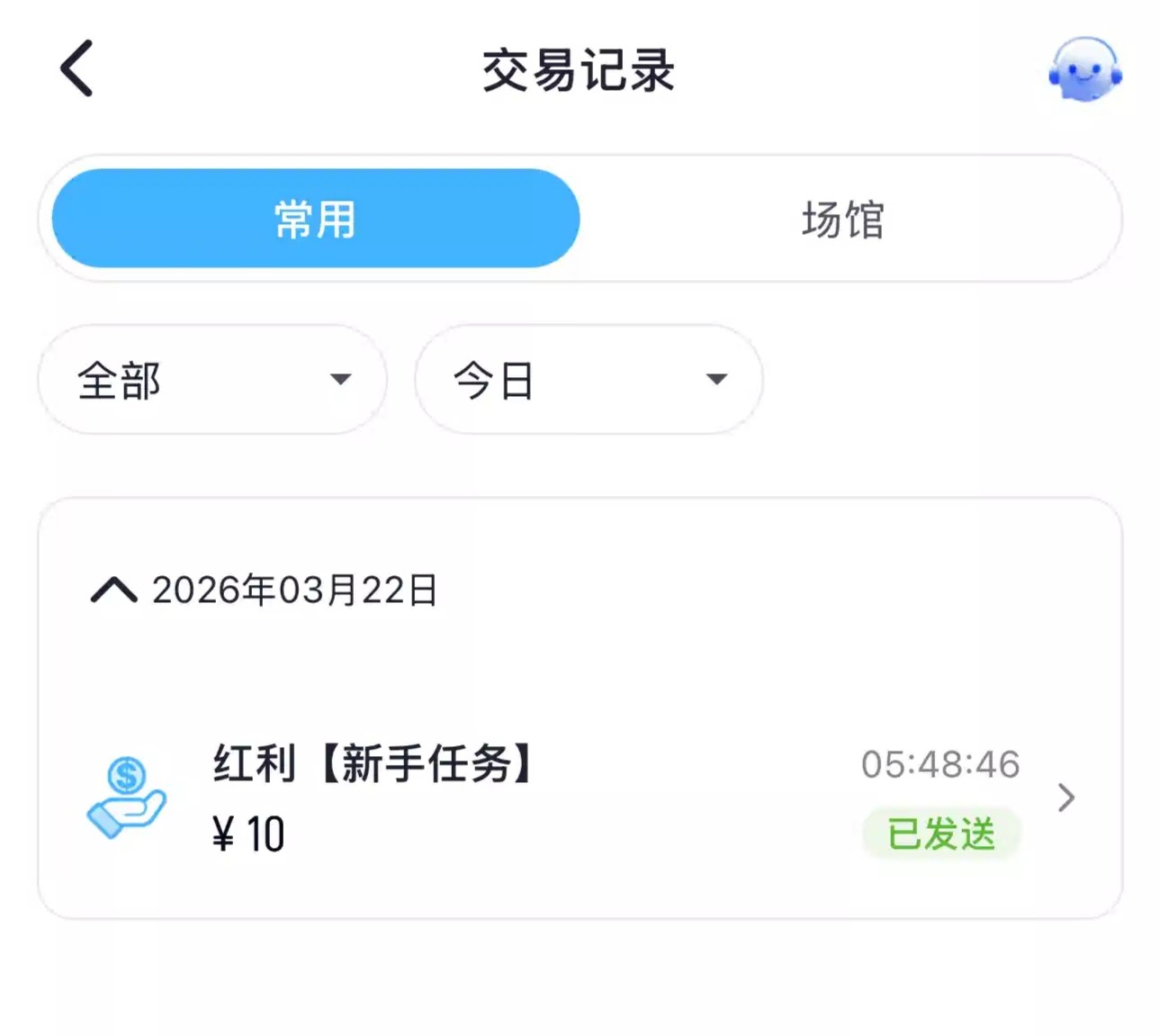The width and height of the screenshot is (1160, 1036).
Task: Collapse the 2026年03月22日 date group
Action: click(x=114, y=590)
